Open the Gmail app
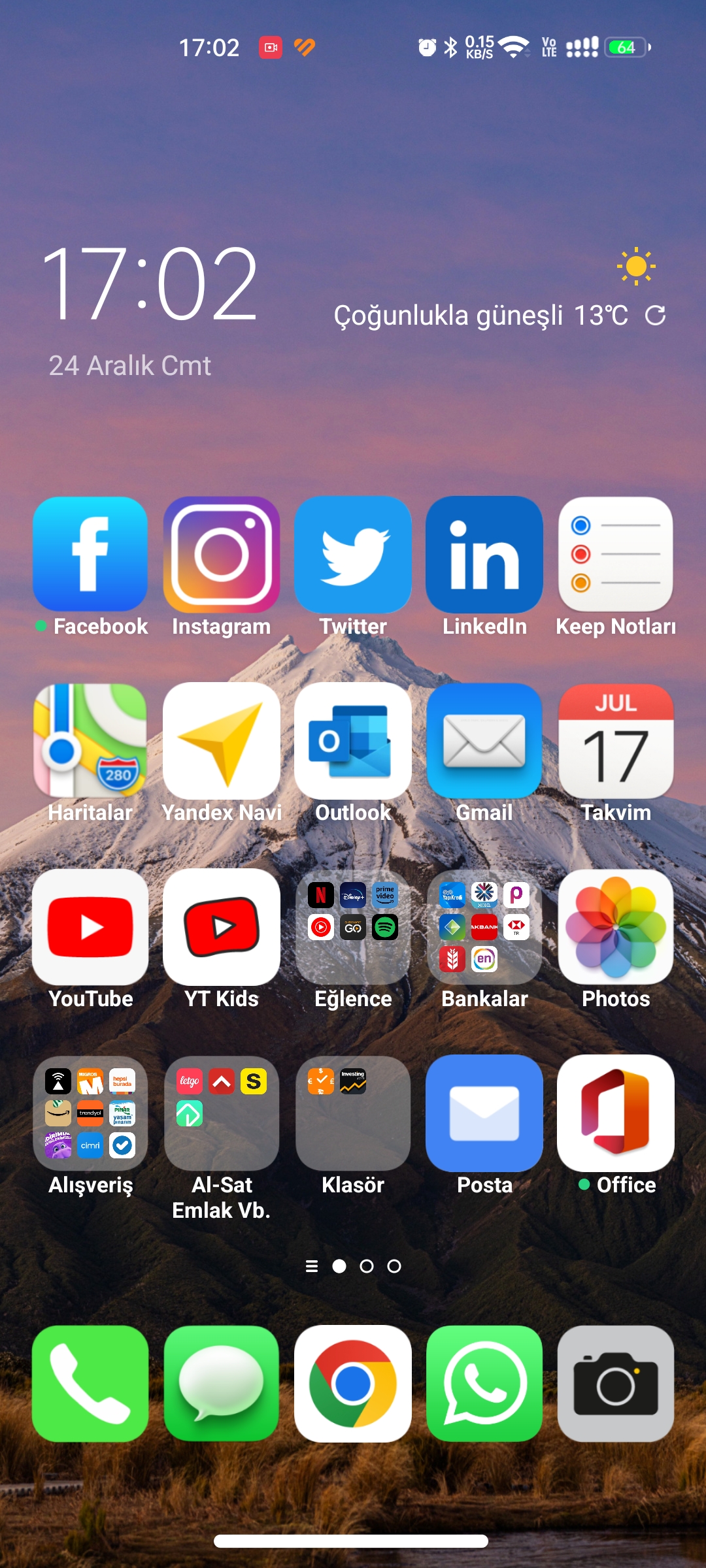 484,740
